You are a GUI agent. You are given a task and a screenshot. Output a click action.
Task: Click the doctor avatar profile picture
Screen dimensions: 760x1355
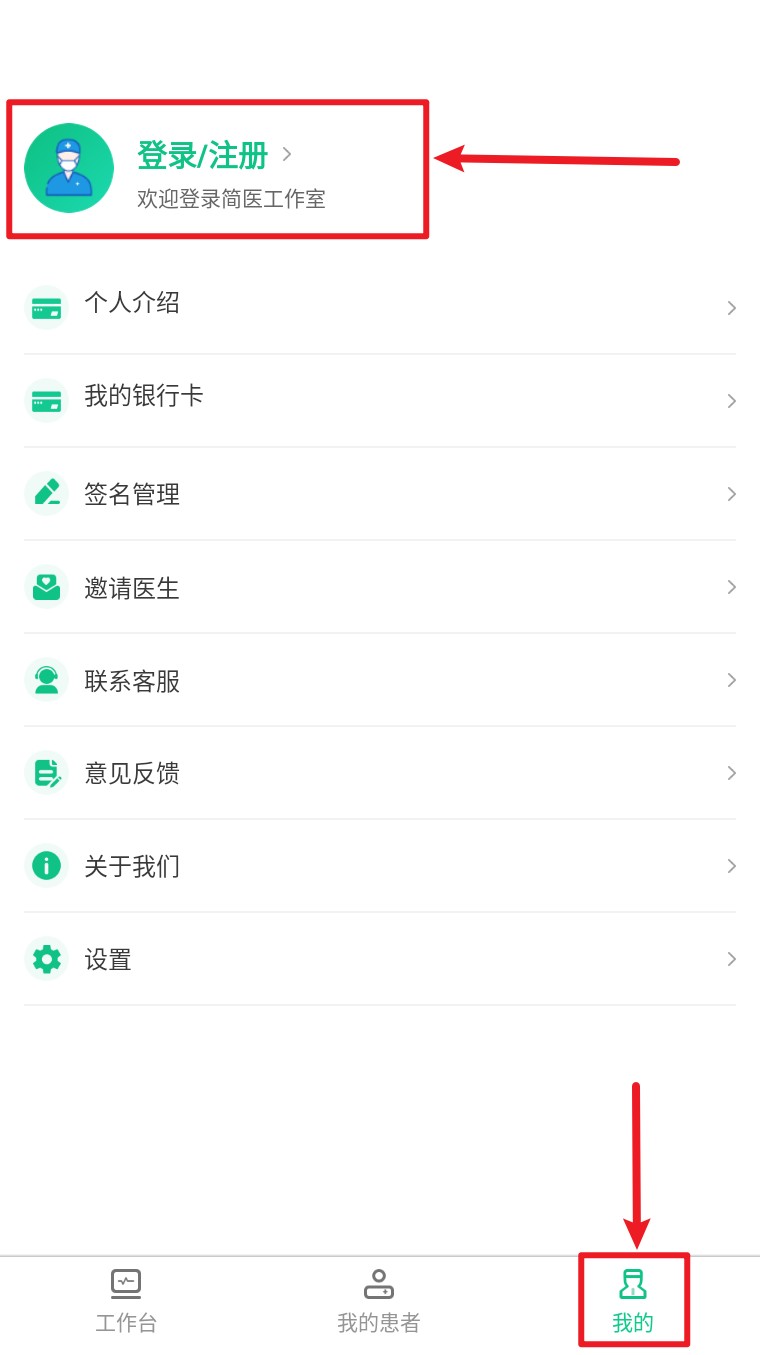[68, 168]
